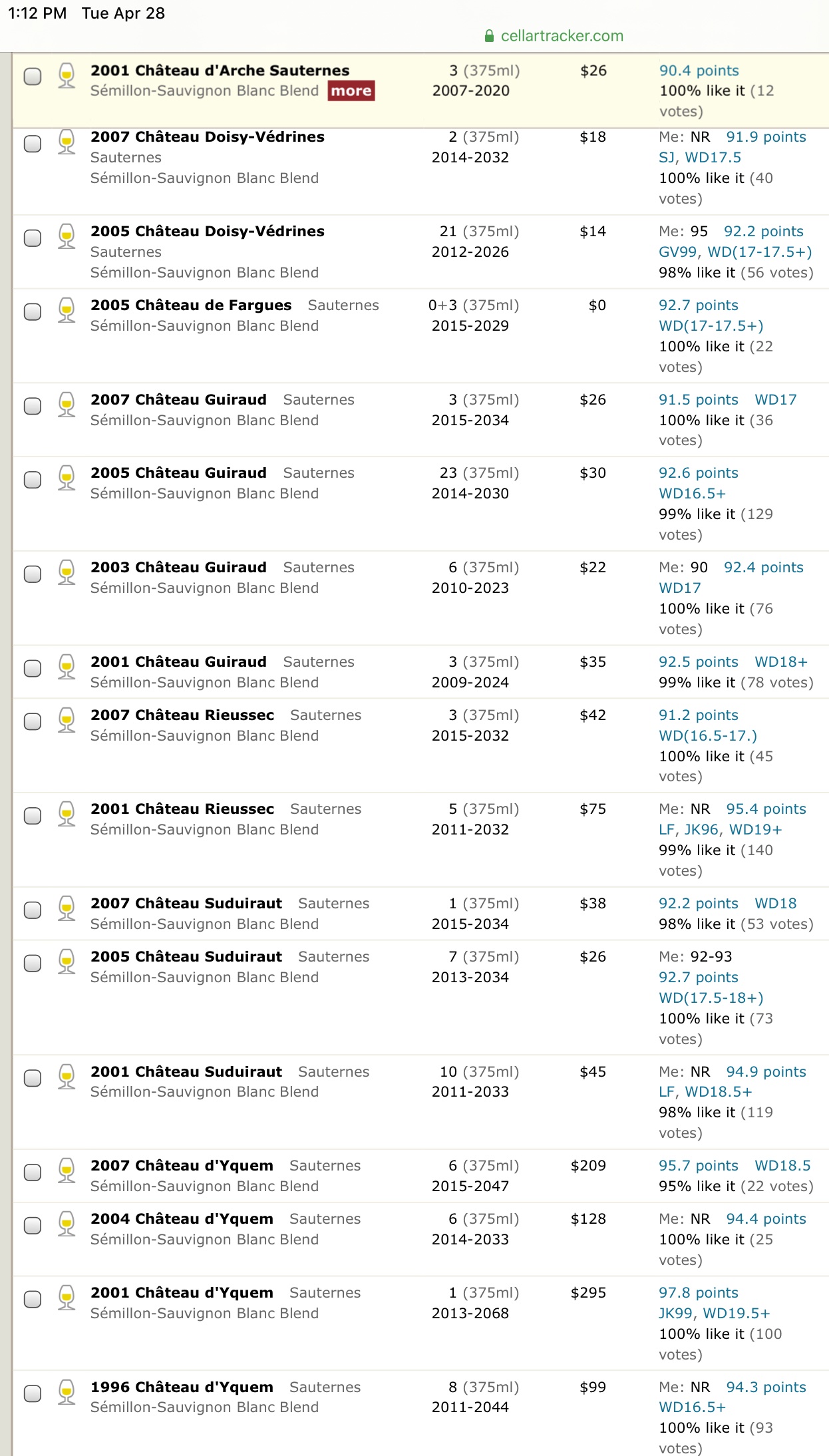The width and height of the screenshot is (829, 1456).
Task: Tick the checkbox for 2001 Château d'Arche Sauternes
Action: (33, 77)
